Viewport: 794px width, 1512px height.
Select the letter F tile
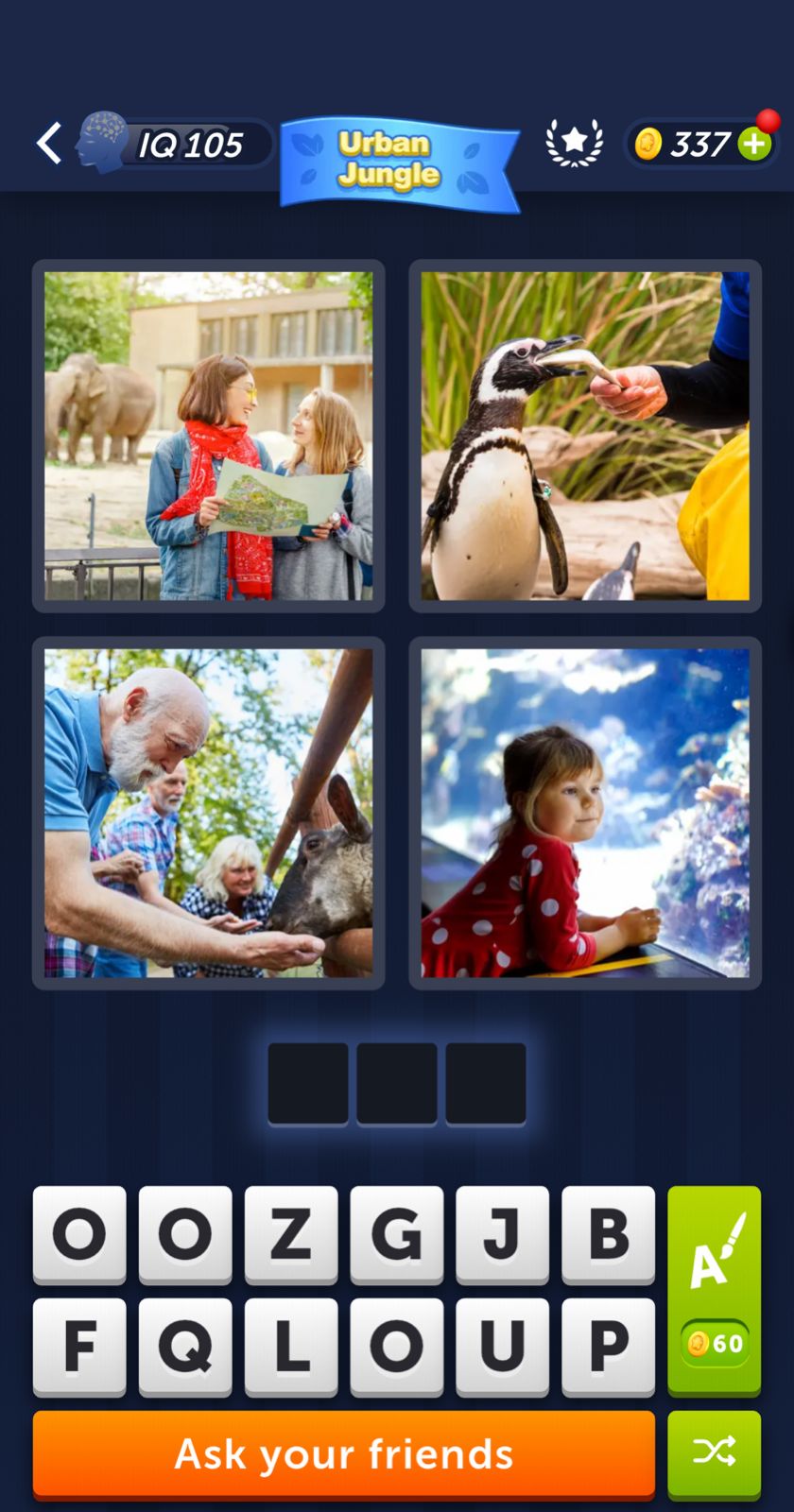(x=79, y=1345)
